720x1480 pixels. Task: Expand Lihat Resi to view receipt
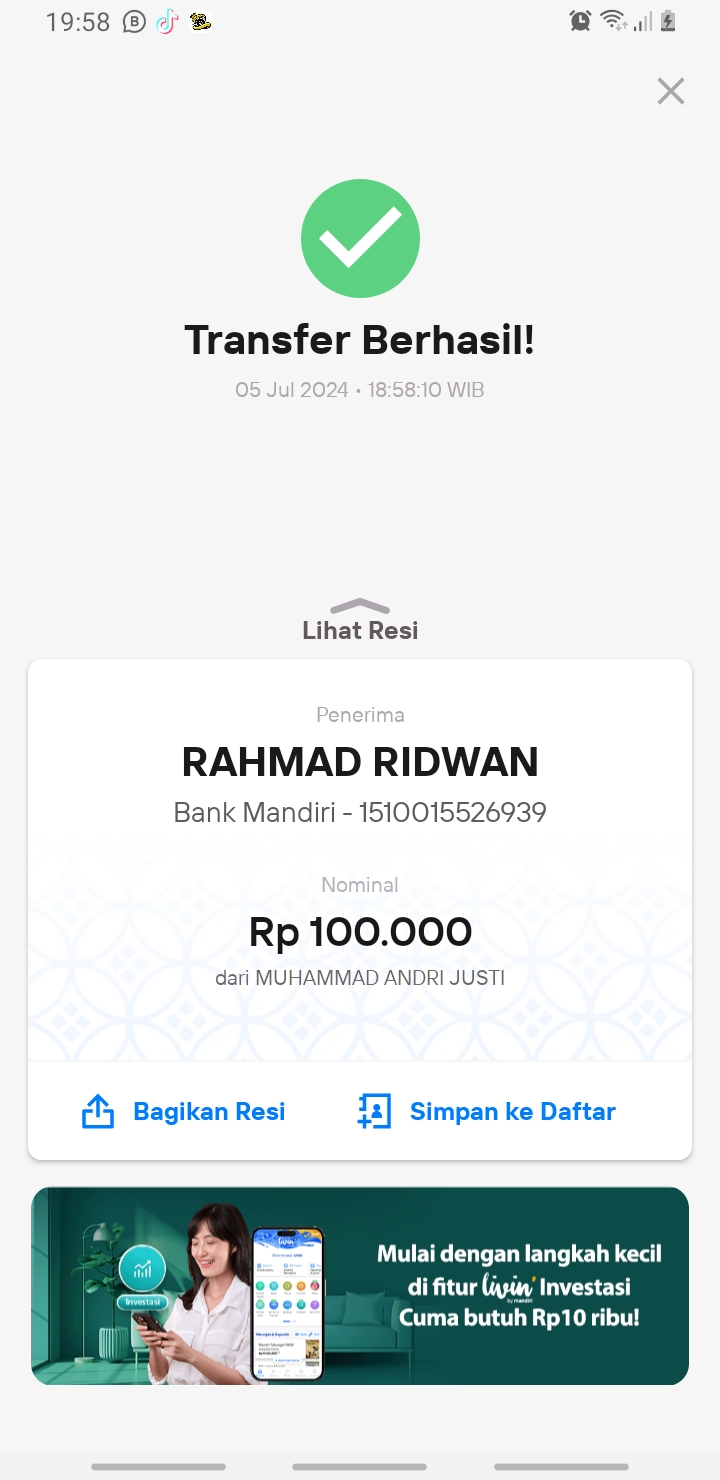click(360, 621)
